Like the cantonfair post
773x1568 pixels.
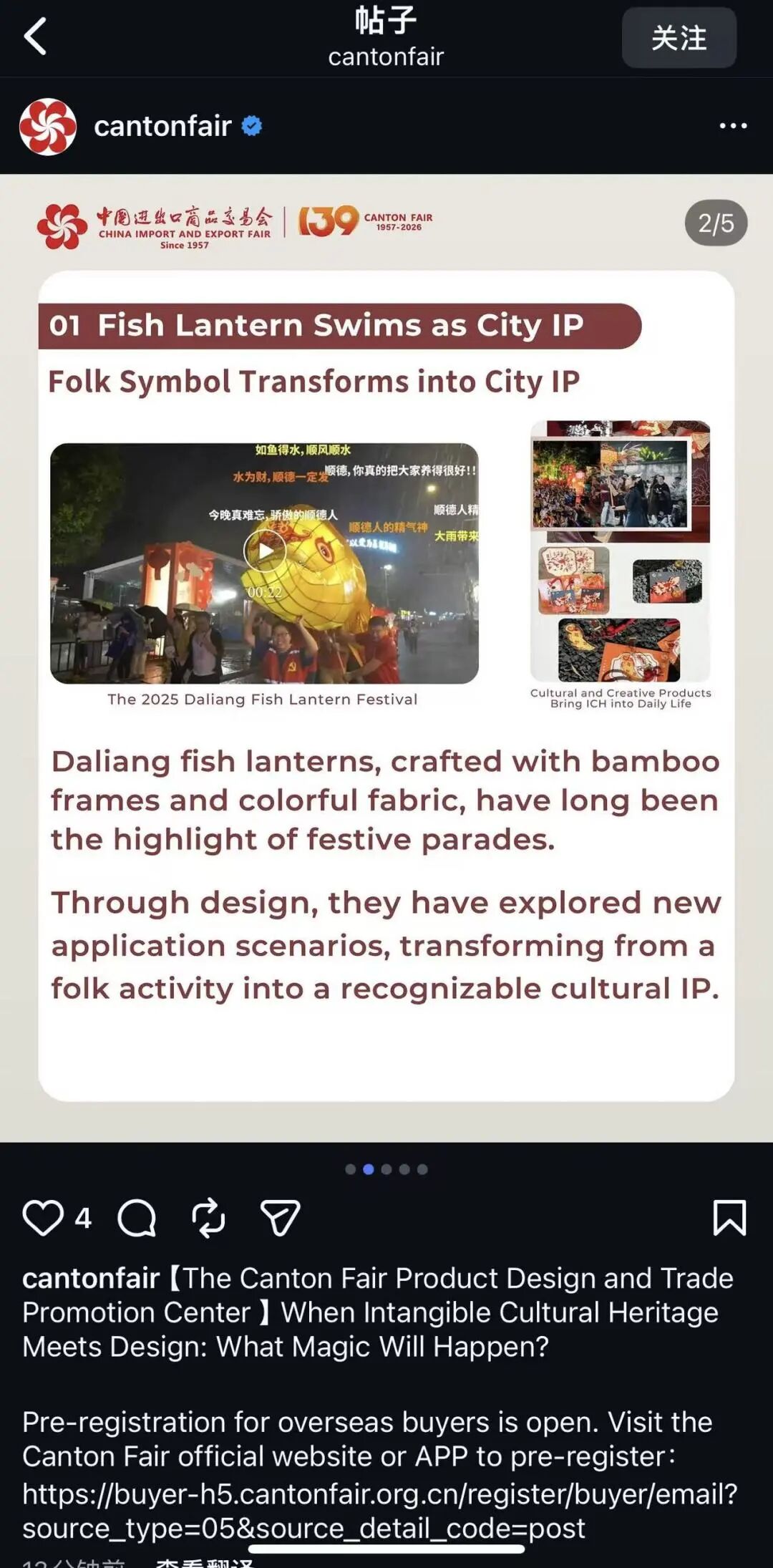click(x=43, y=1218)
